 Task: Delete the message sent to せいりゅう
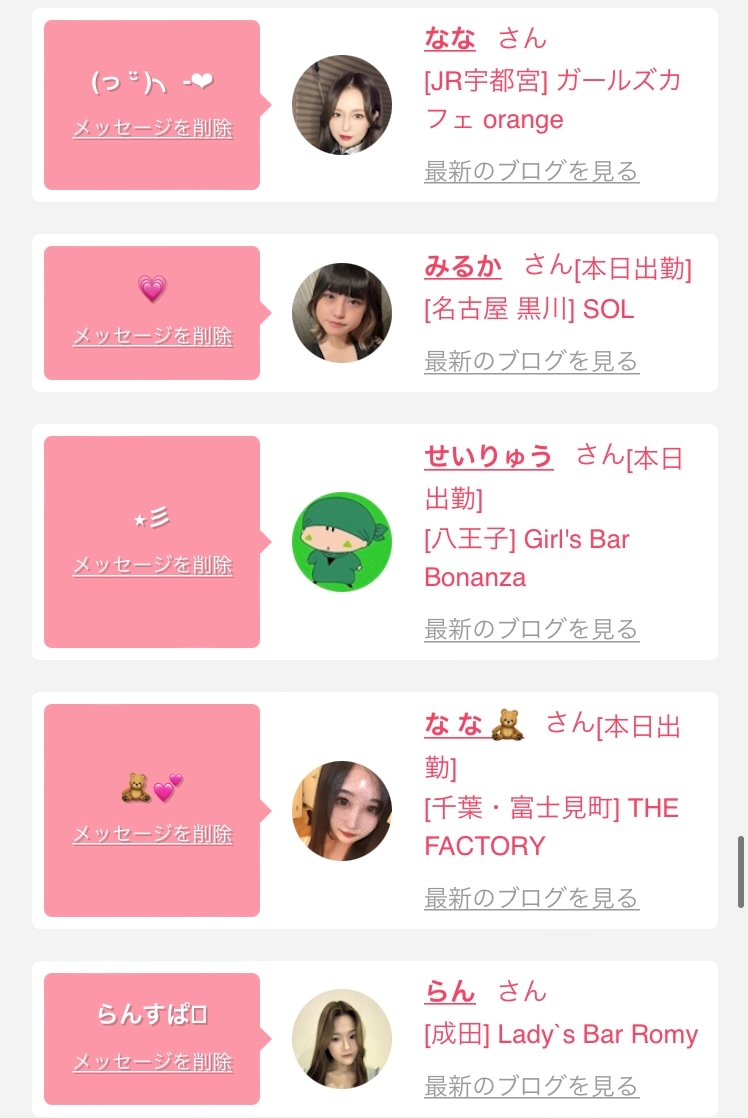[x=152, y=565]
